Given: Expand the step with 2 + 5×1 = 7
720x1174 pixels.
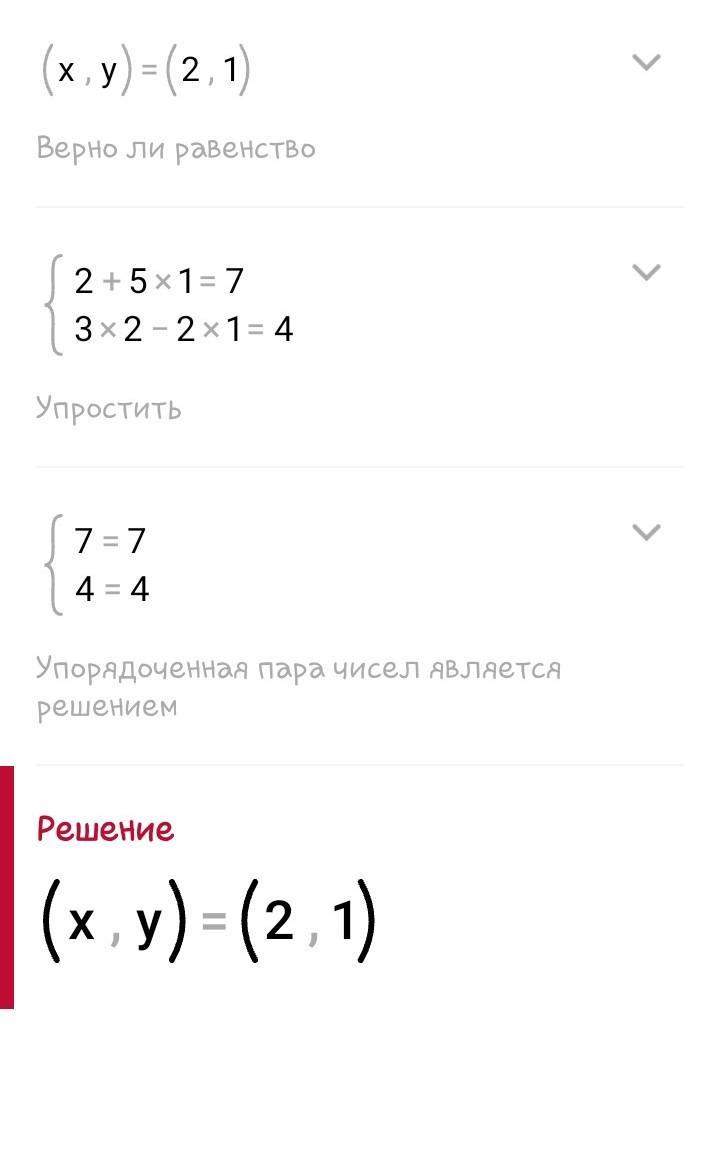Looking at the screenshot, I should 647,272.
